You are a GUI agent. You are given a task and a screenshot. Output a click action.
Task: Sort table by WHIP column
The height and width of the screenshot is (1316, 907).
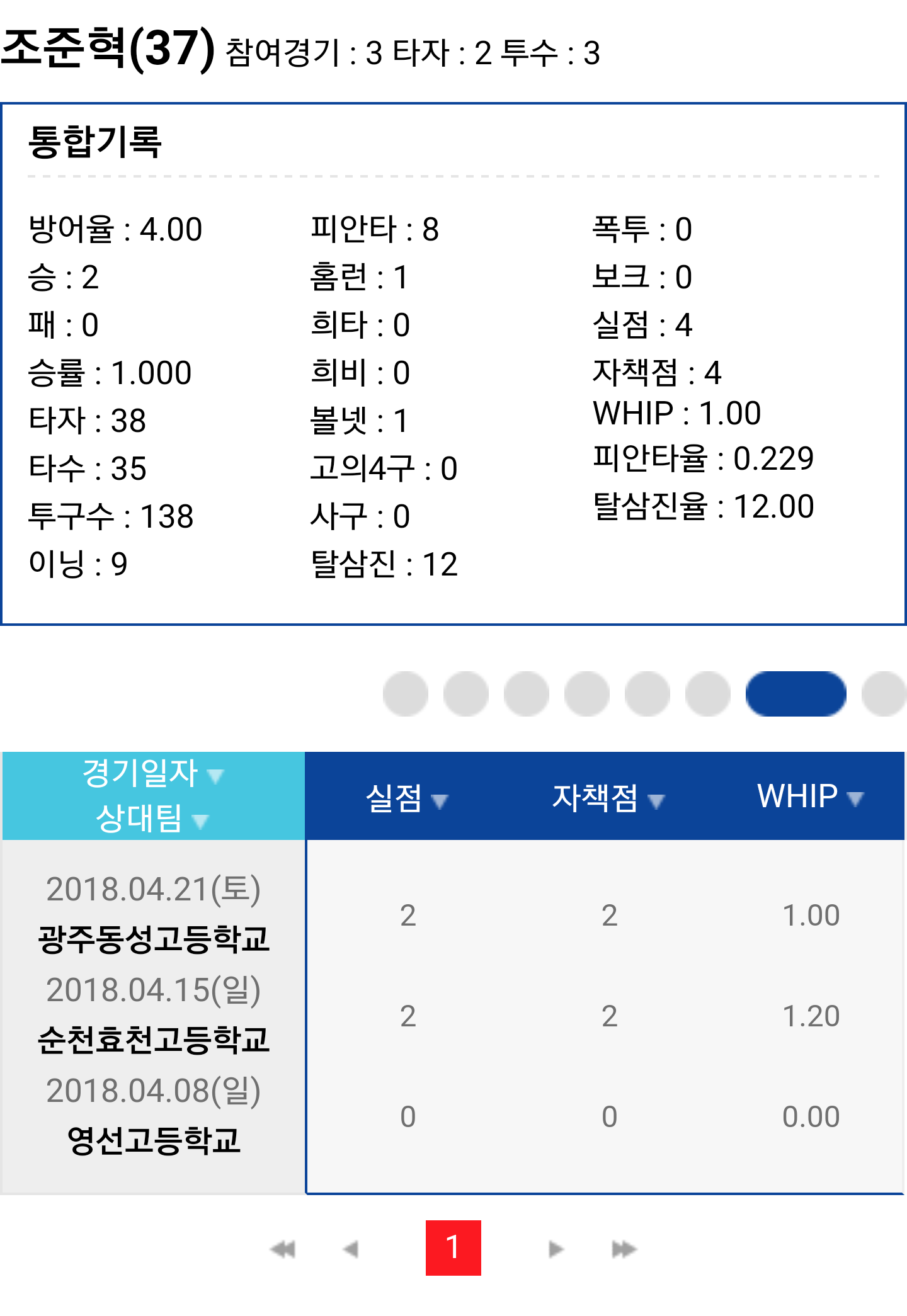[x=809, y=797]
